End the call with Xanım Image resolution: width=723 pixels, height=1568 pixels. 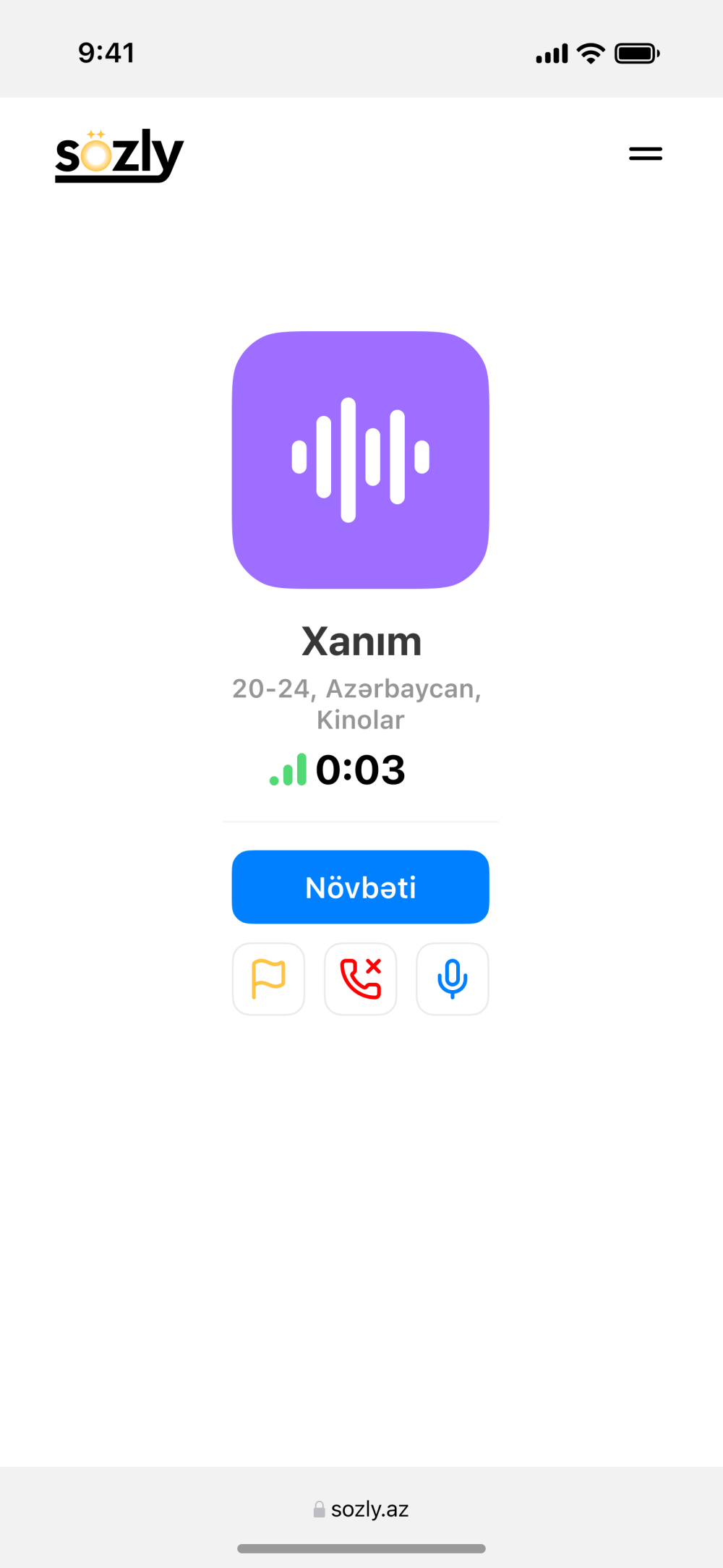[x=360, y=979]
